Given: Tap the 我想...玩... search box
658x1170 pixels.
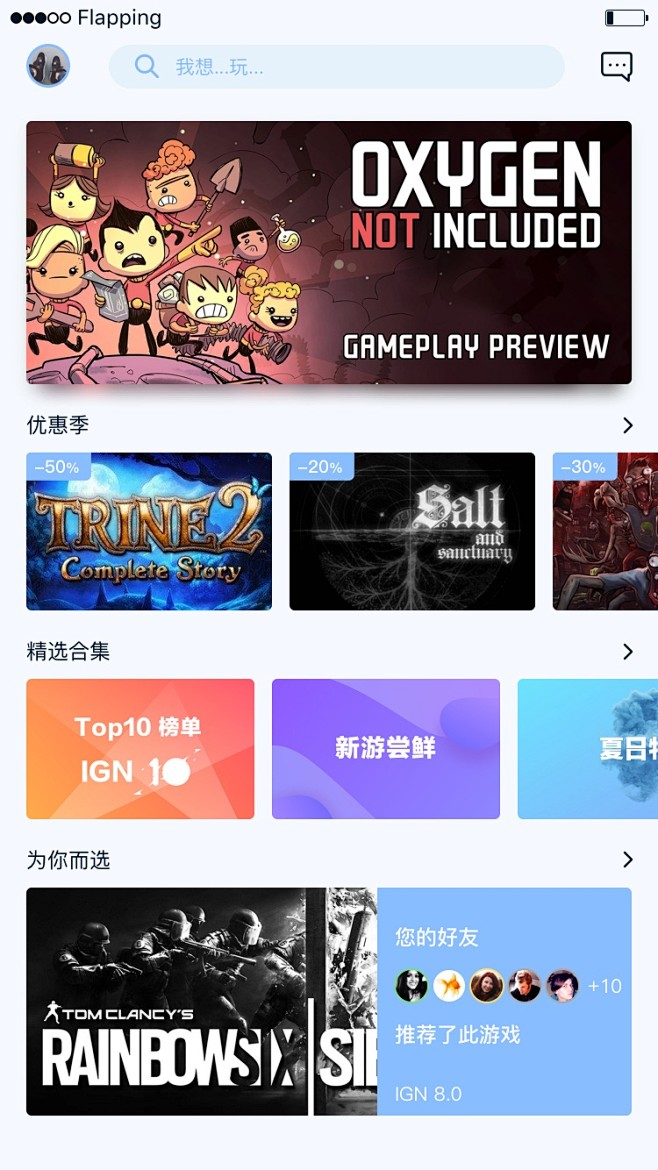Looking at the screenshot, I should 336,67.
